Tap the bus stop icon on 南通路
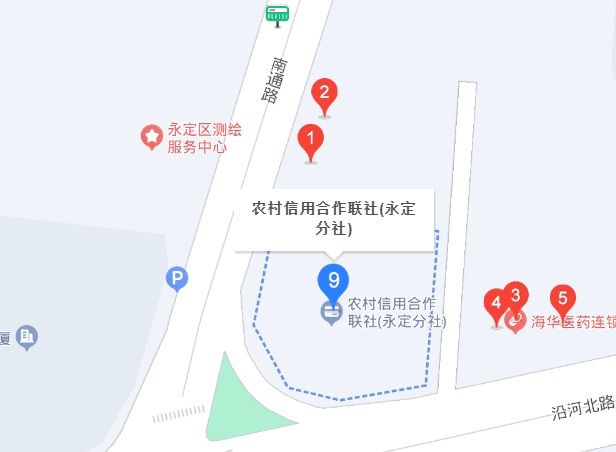The height and width of the screenshot is (452, 616). click(277, 13)
